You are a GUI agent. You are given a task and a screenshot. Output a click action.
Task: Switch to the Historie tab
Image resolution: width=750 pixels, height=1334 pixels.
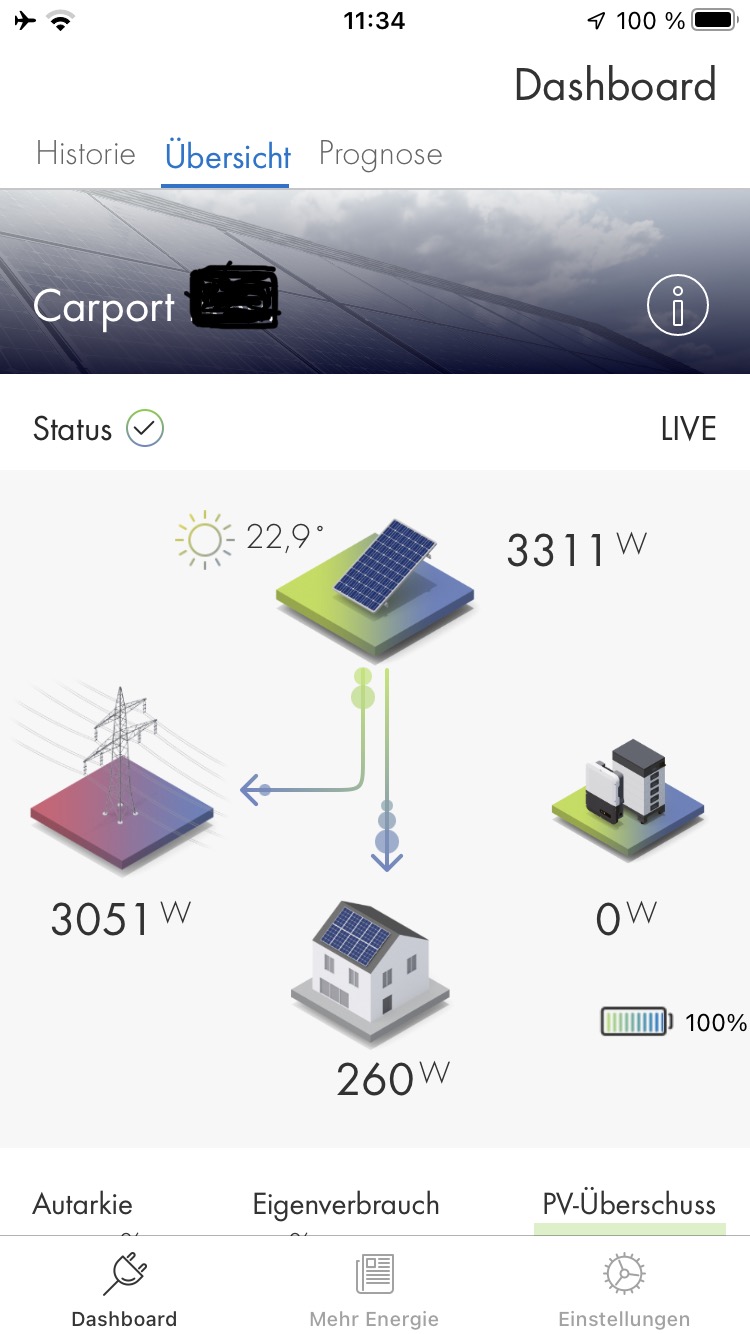(x=86, y=154)
